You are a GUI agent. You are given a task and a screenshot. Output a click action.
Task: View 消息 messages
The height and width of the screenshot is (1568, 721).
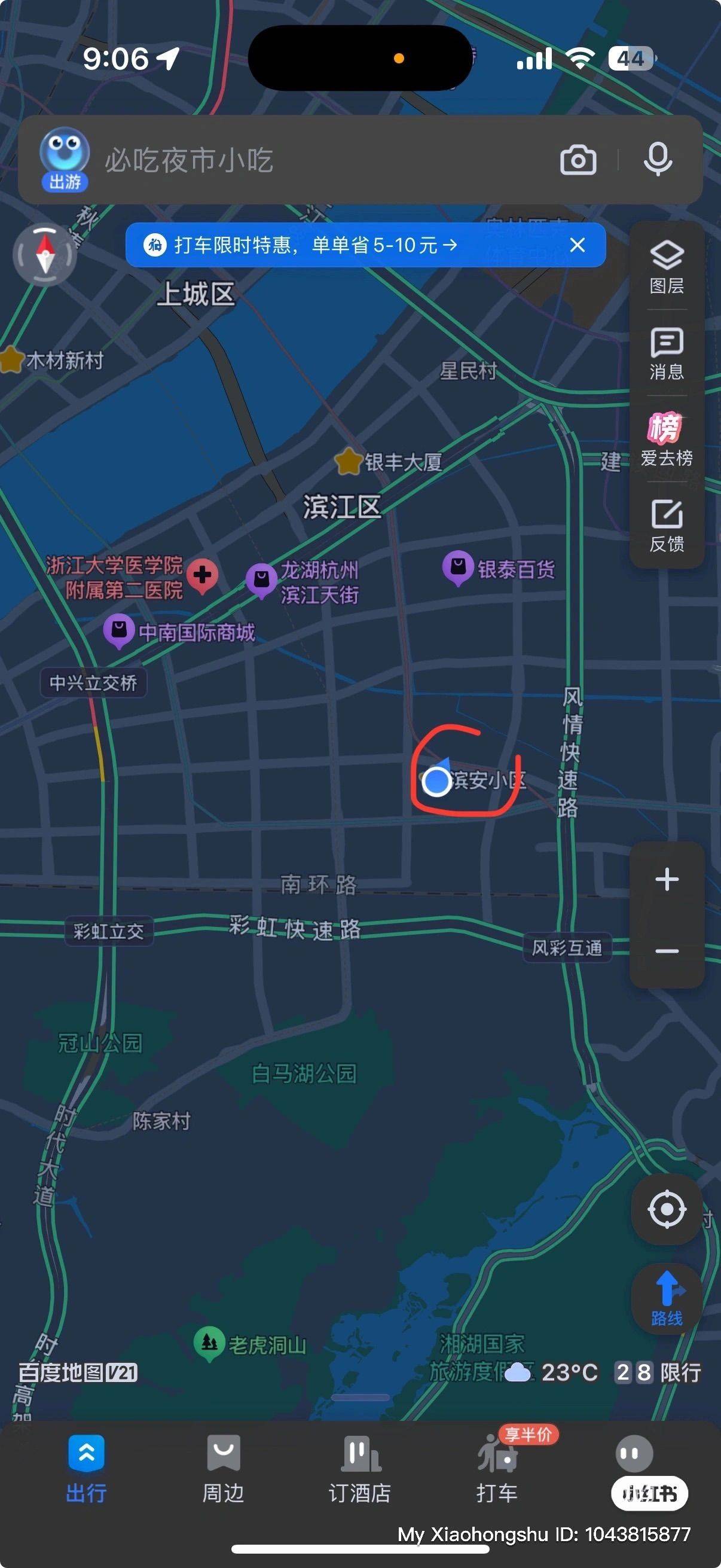click(x=667, y=353)
